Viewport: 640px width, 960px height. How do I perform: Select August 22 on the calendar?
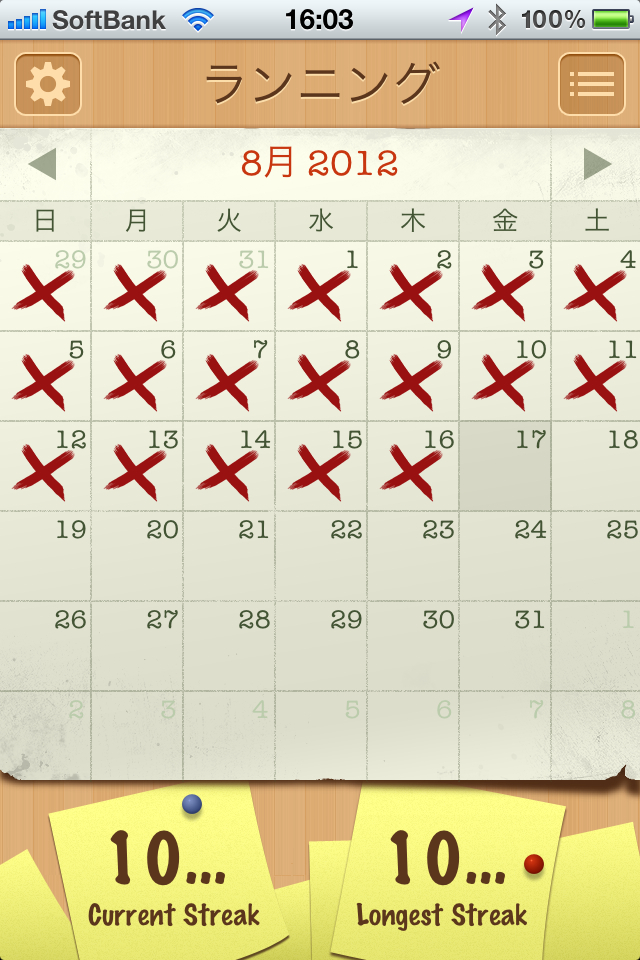coord(320,556)
